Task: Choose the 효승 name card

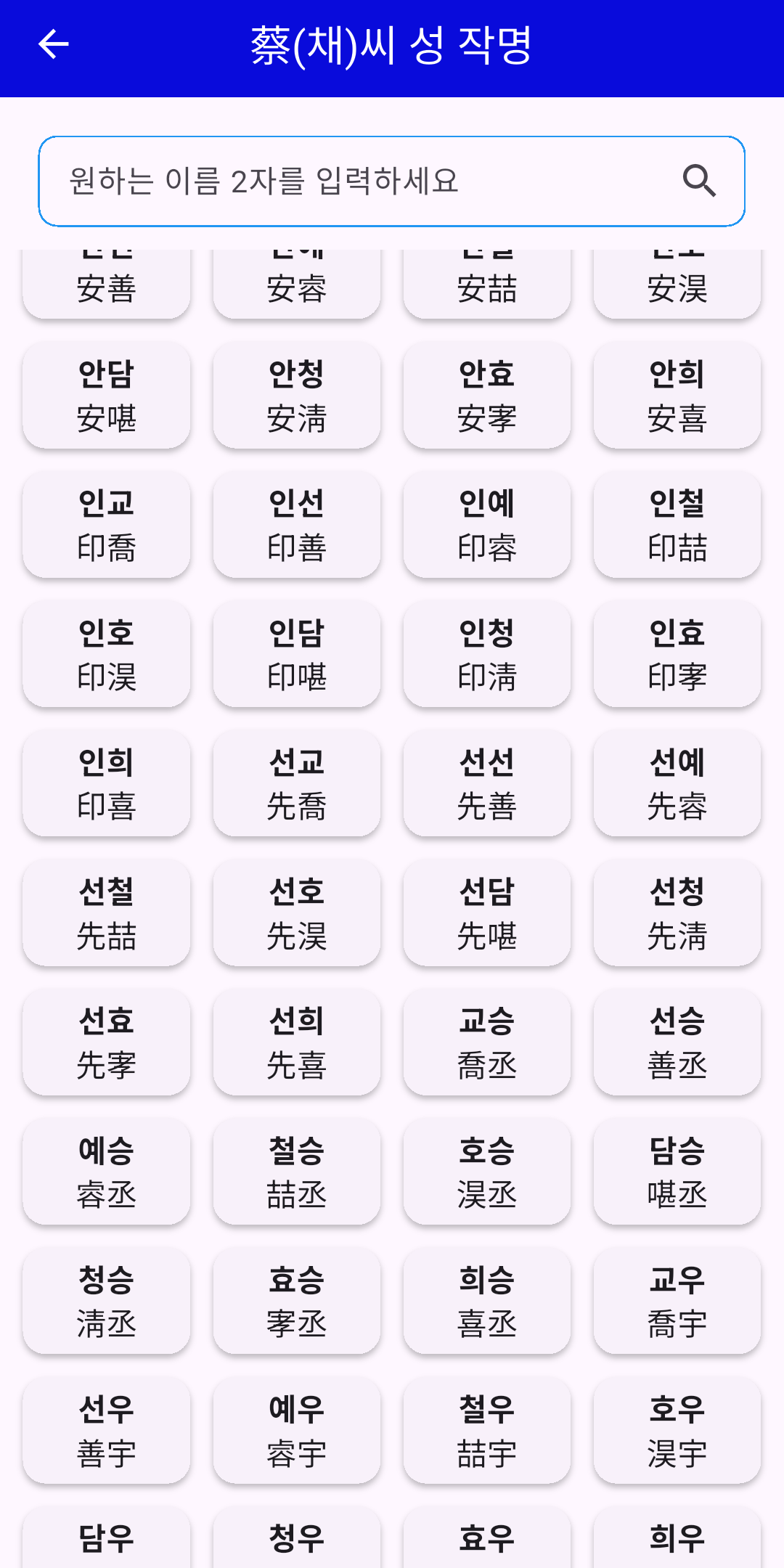Action: point(297,1301)
